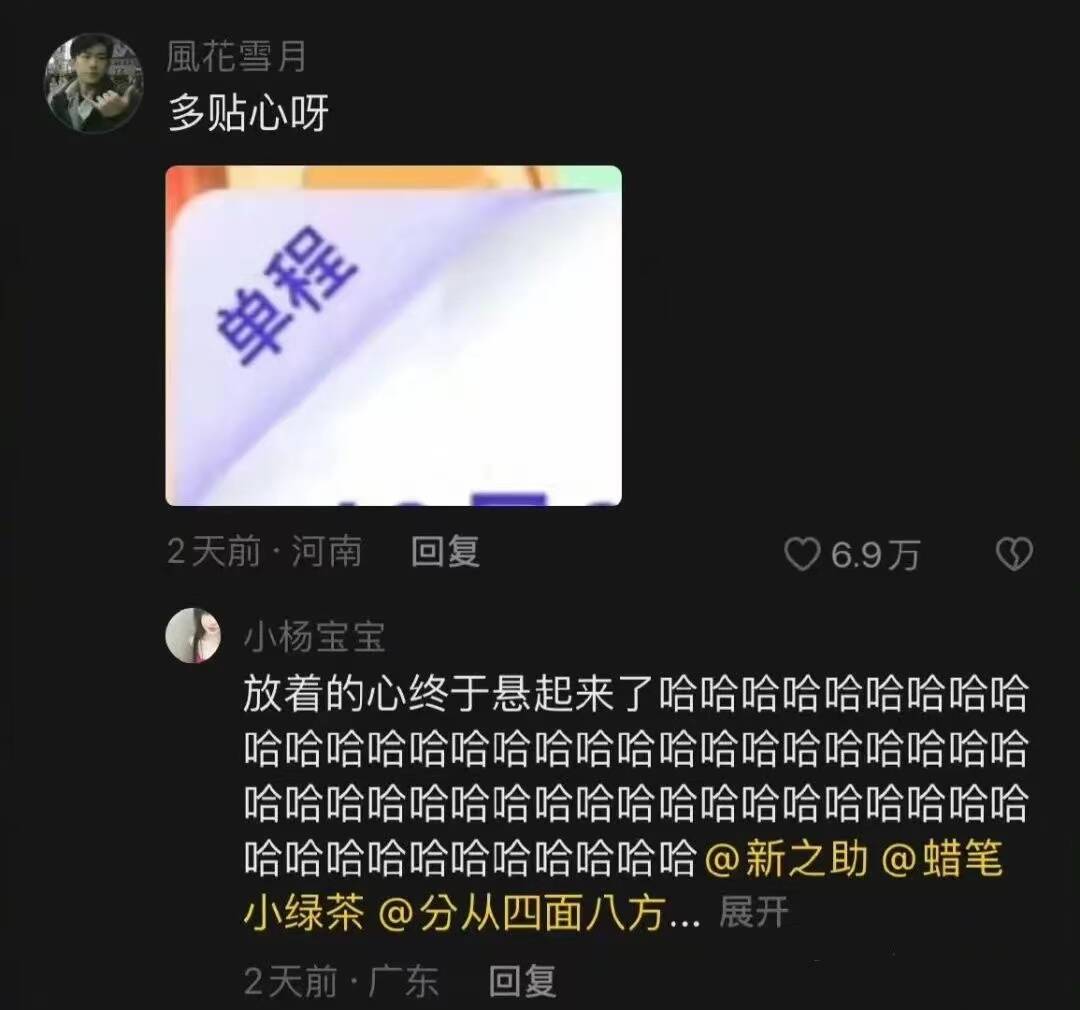The width and height of the screenshot is (1080, 1010).
Task: Like 風花雪月's comment
Action: coord(801,554)
